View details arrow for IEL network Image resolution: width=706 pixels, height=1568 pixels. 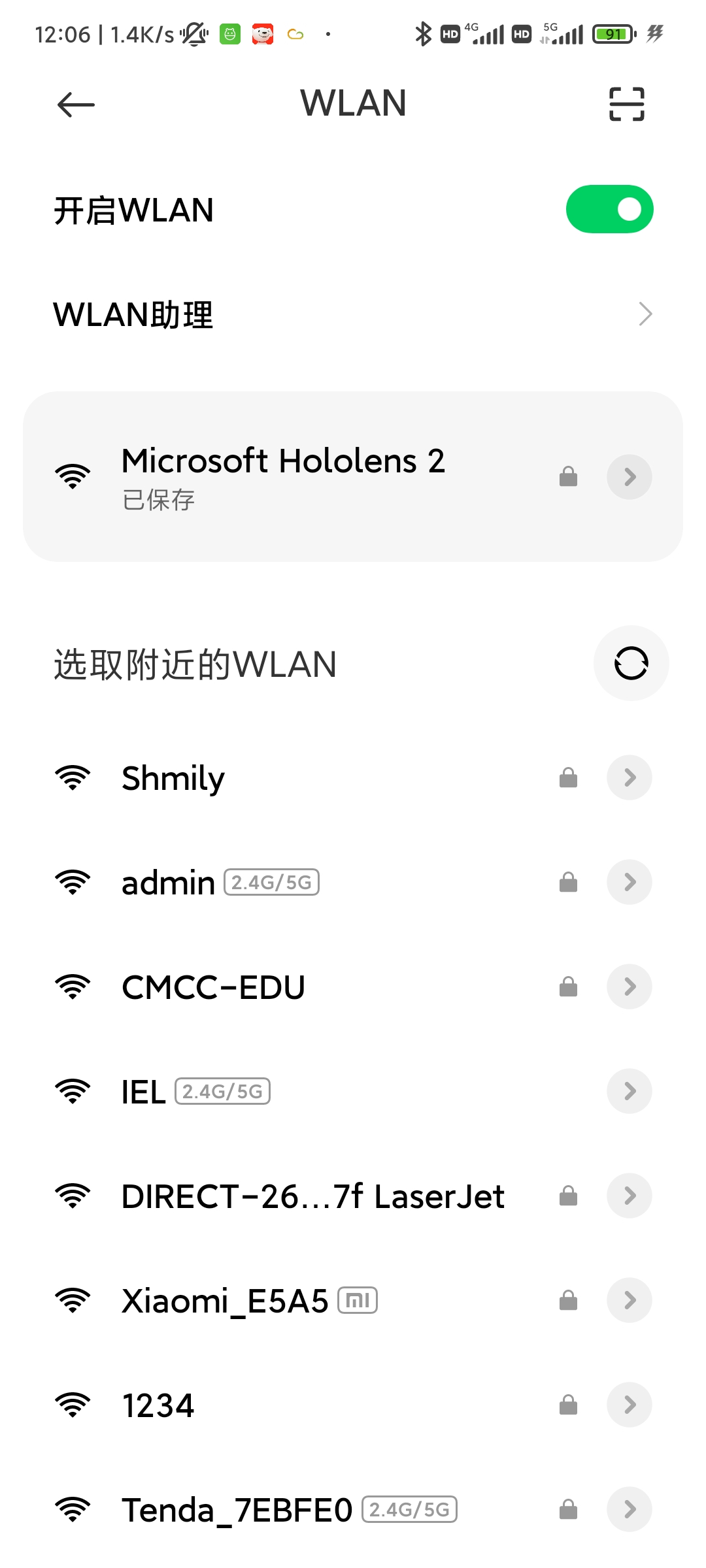[x=629, y=1091]
